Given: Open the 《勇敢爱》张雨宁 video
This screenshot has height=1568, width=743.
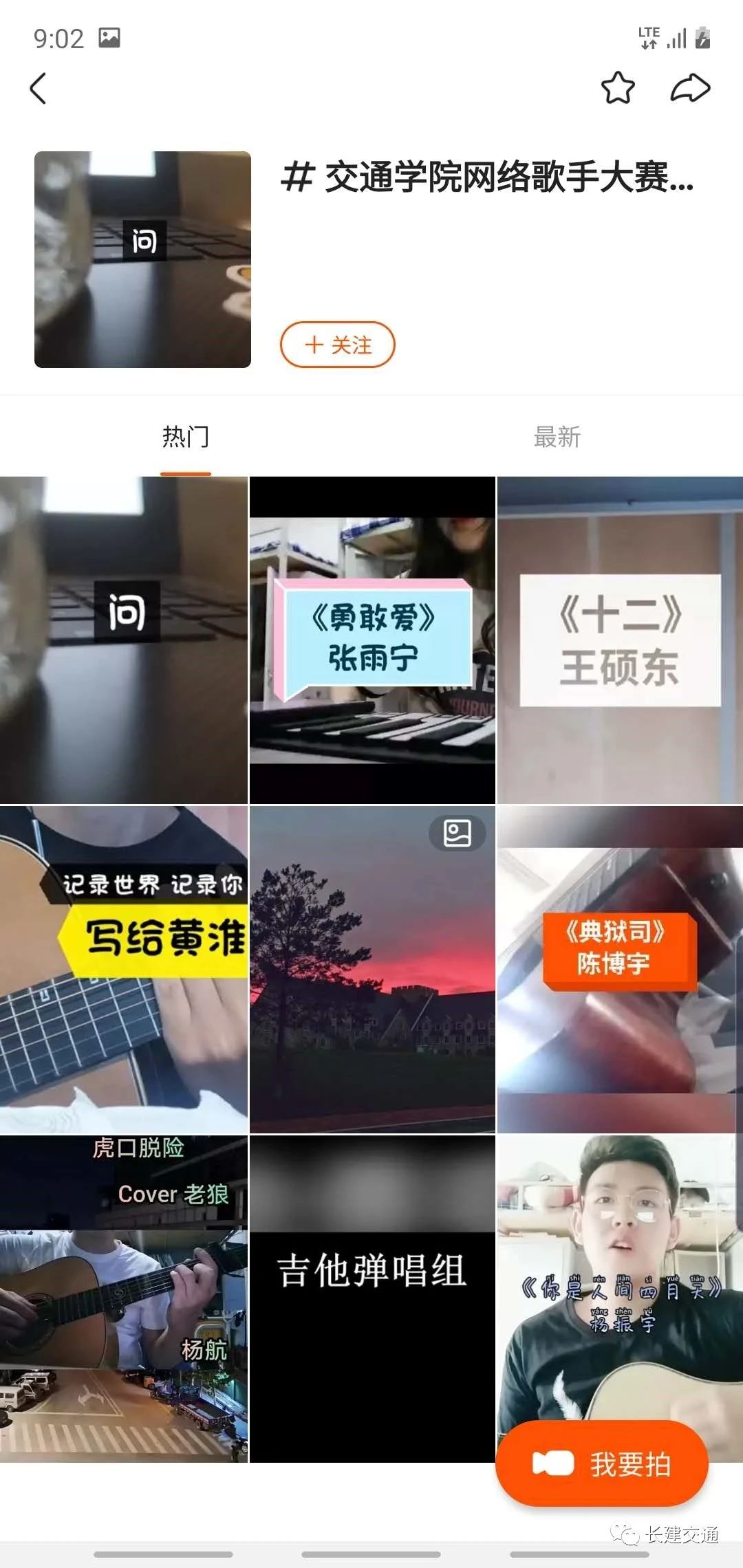Looking at the screenshot, I should click(372, 640).
